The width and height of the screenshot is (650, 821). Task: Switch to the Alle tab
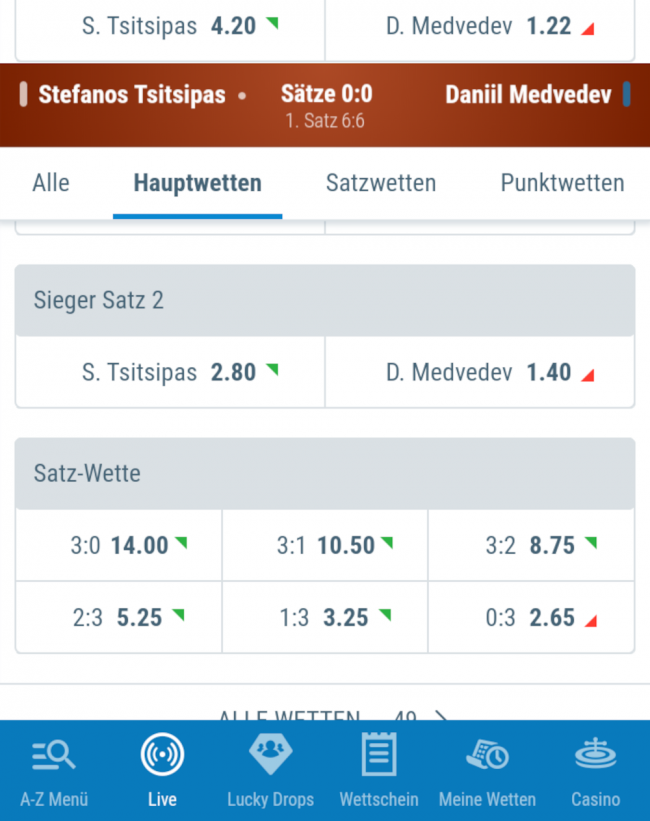click(51, 183)
